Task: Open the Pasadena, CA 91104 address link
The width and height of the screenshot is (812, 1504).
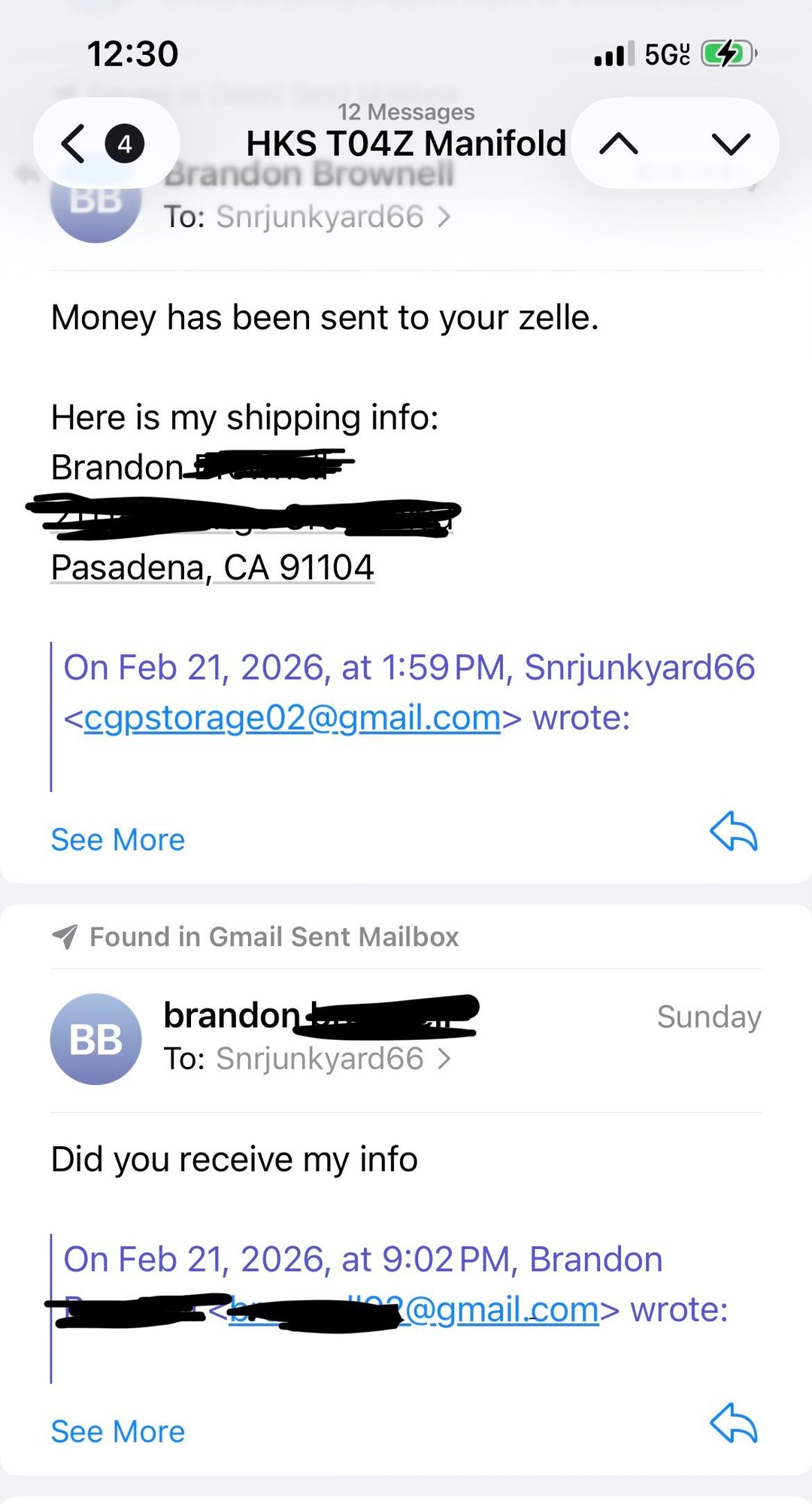Action: click(x=212, y=568)
